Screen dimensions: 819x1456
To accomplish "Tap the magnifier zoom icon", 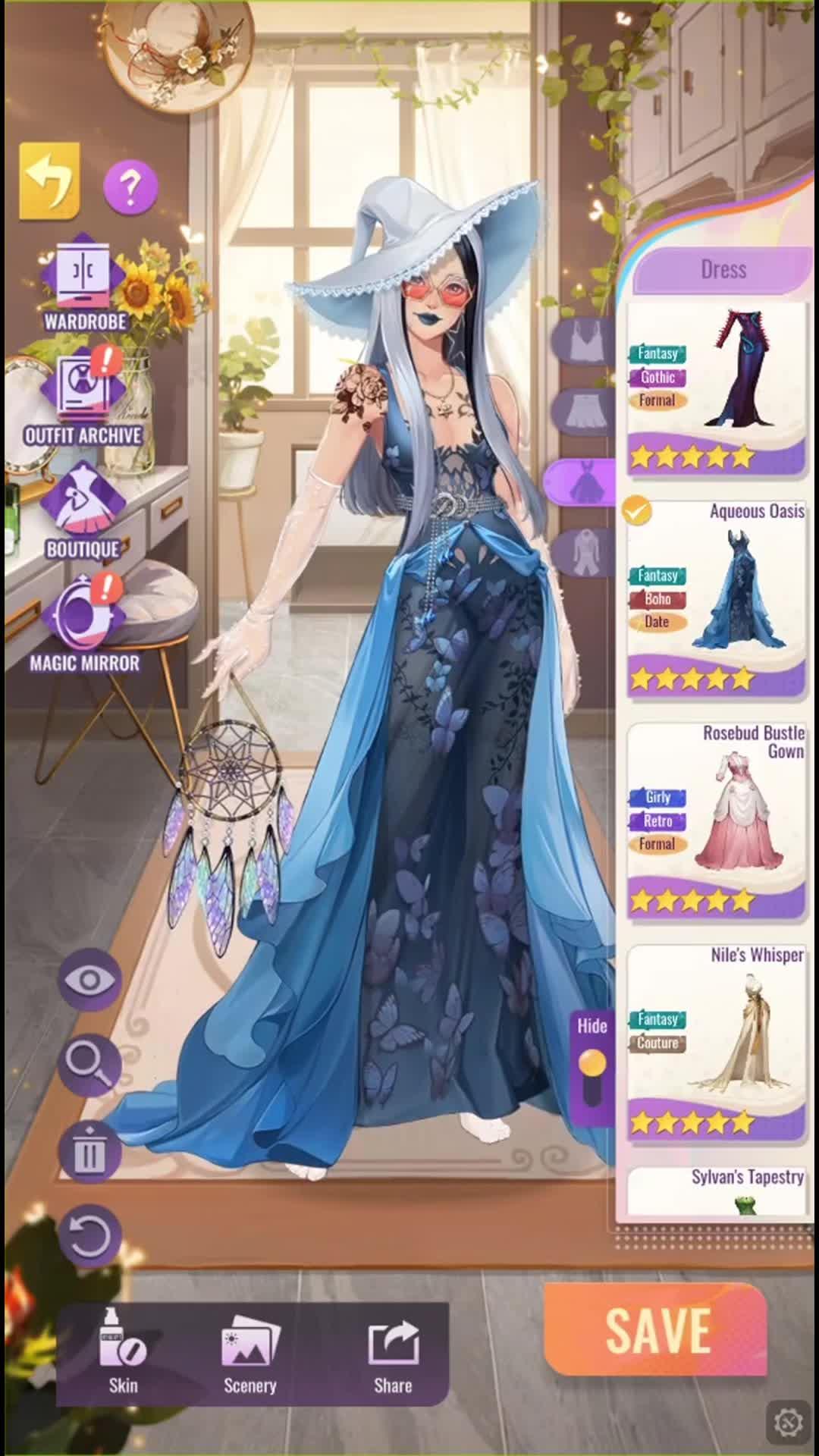I will tap(89, 1064).
